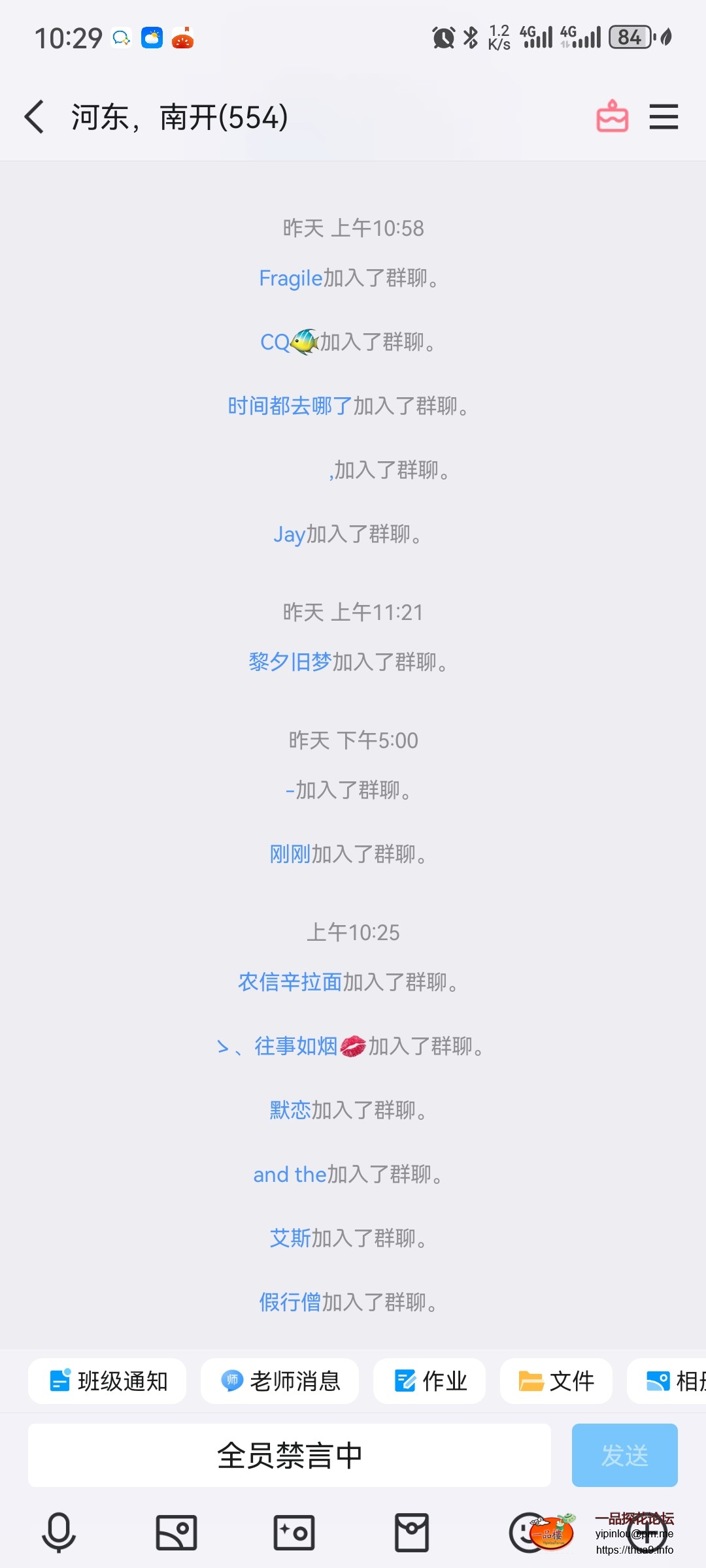
Task: Tap member name Fragile in join message
Action: (290, 278)
